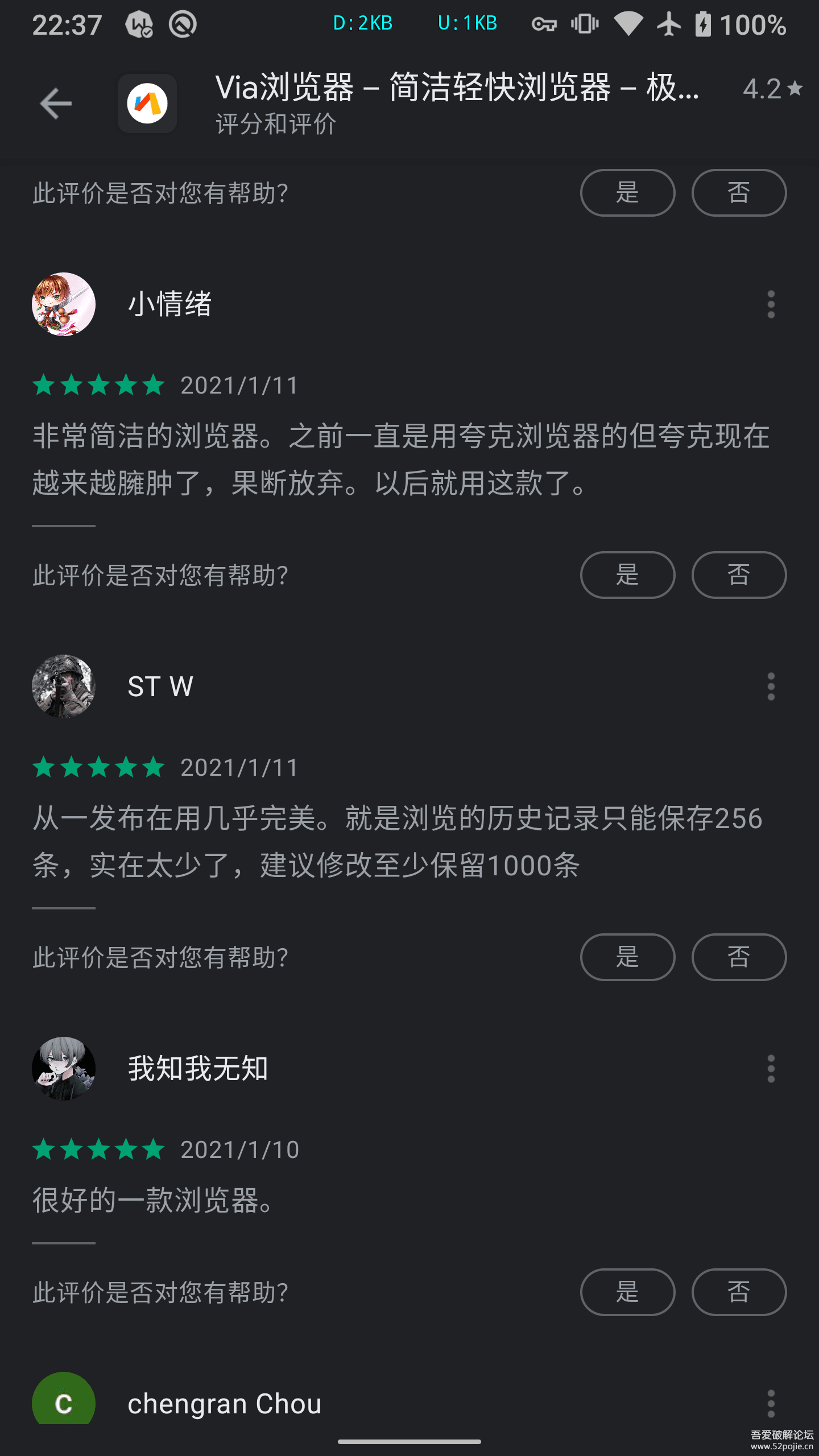Open more options for ST W's review

(x=771, y=686)
